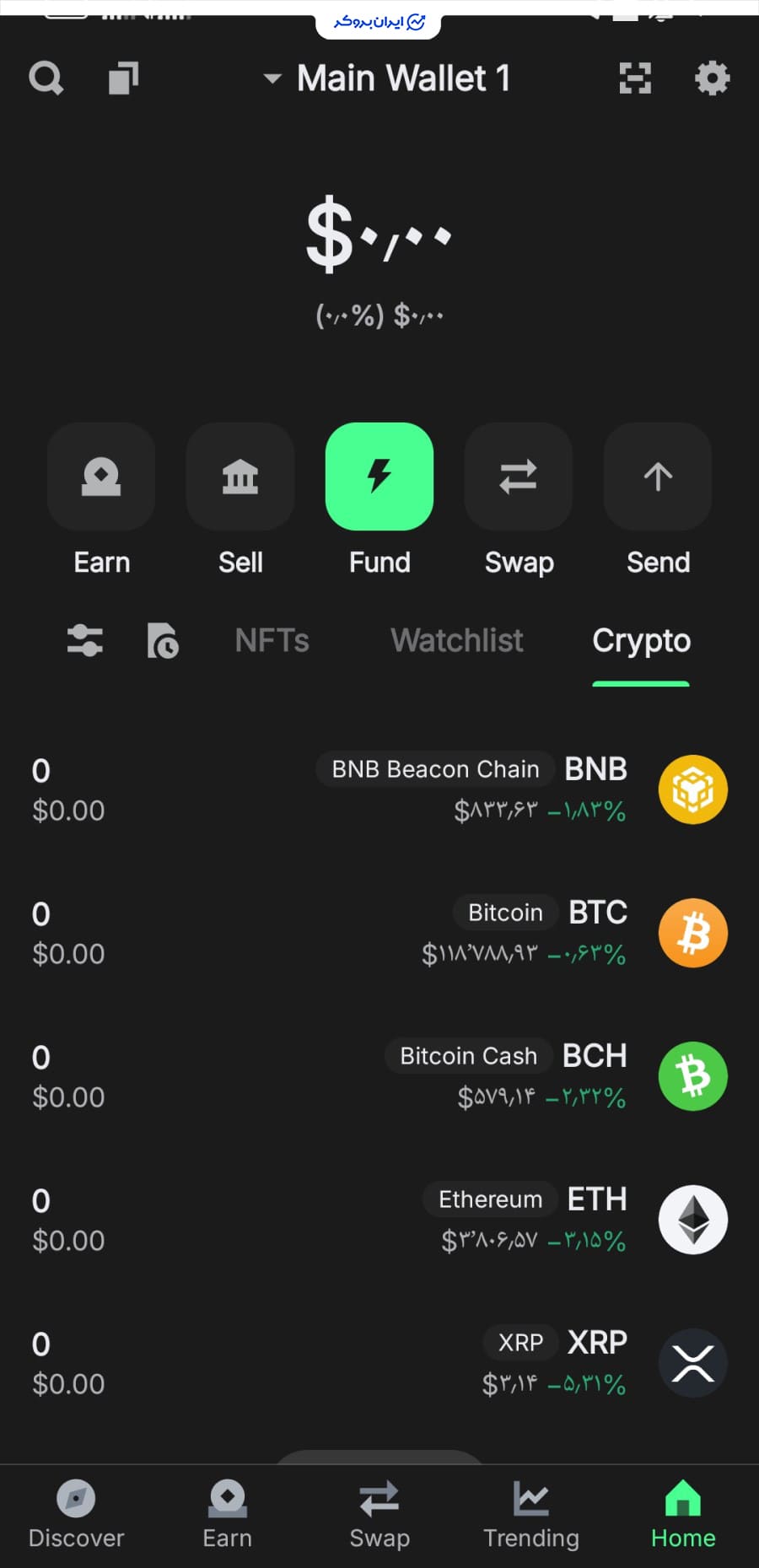The image size is (759, 1568).
Task: Tap the Sell button
Action: click(240, 477)
